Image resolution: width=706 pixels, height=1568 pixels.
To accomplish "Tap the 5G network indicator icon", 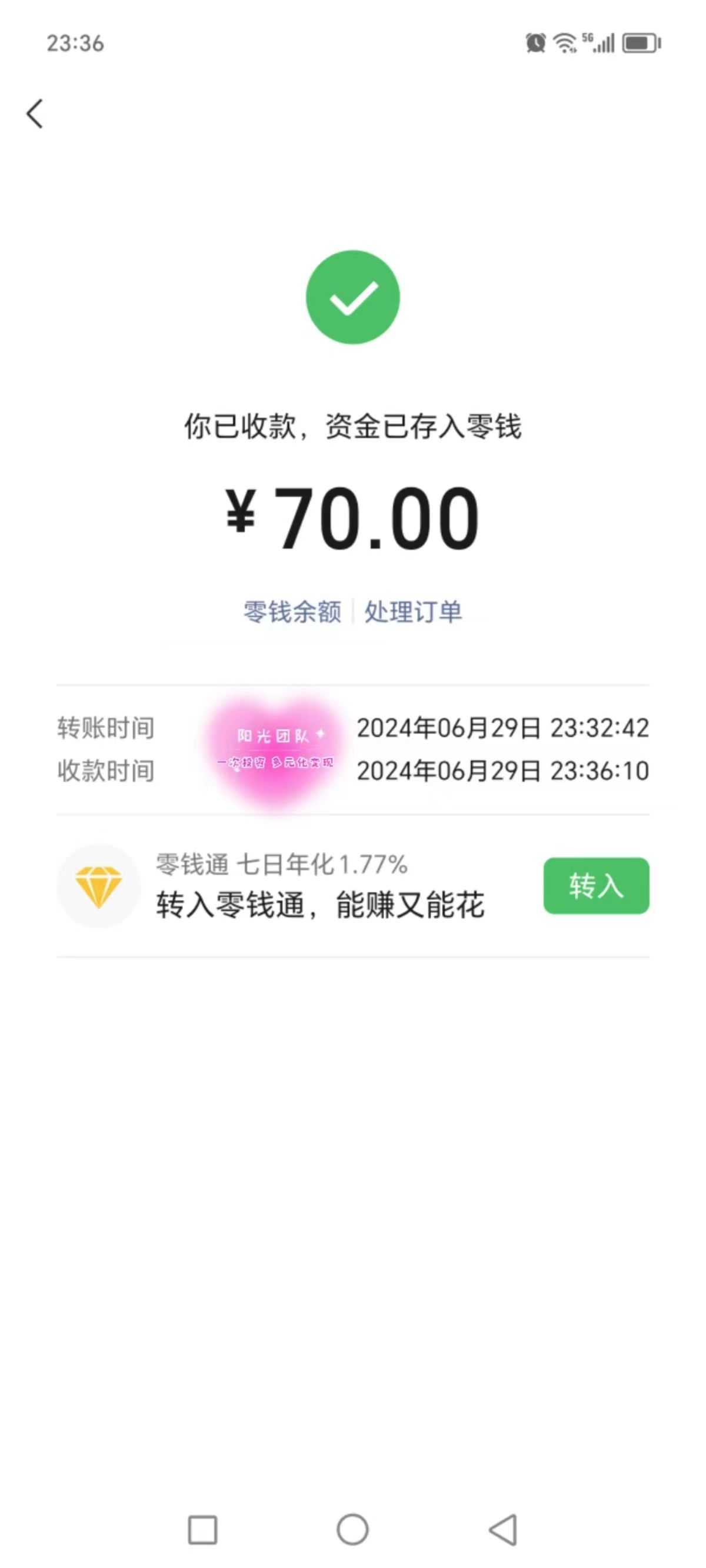I will pos(589,38).
